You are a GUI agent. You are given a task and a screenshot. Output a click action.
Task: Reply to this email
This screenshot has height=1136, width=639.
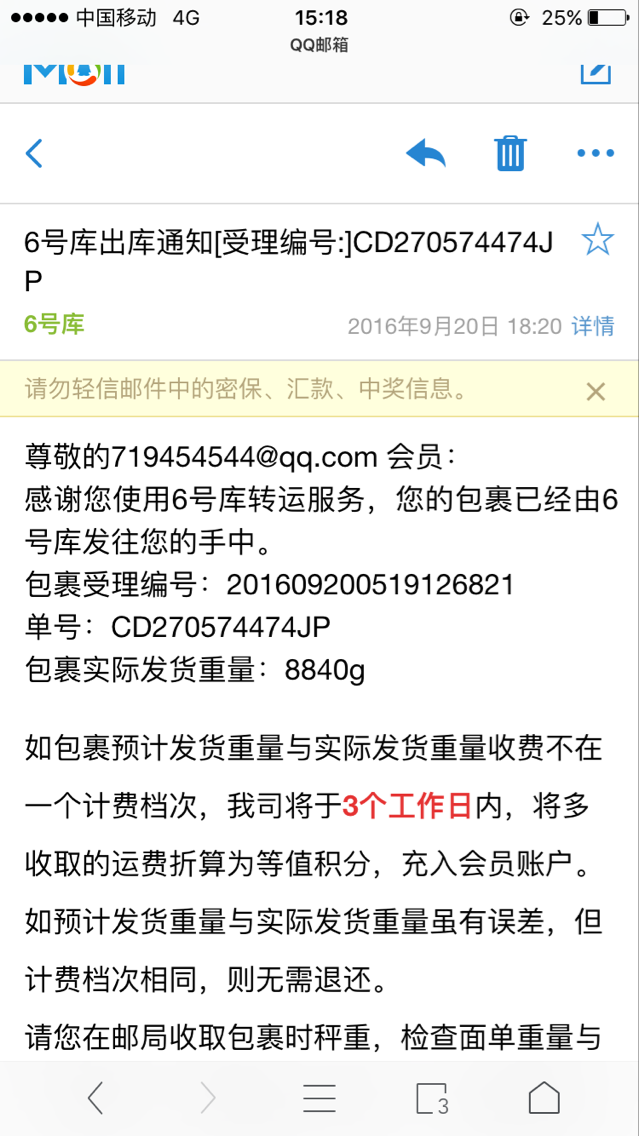point(425,153)
